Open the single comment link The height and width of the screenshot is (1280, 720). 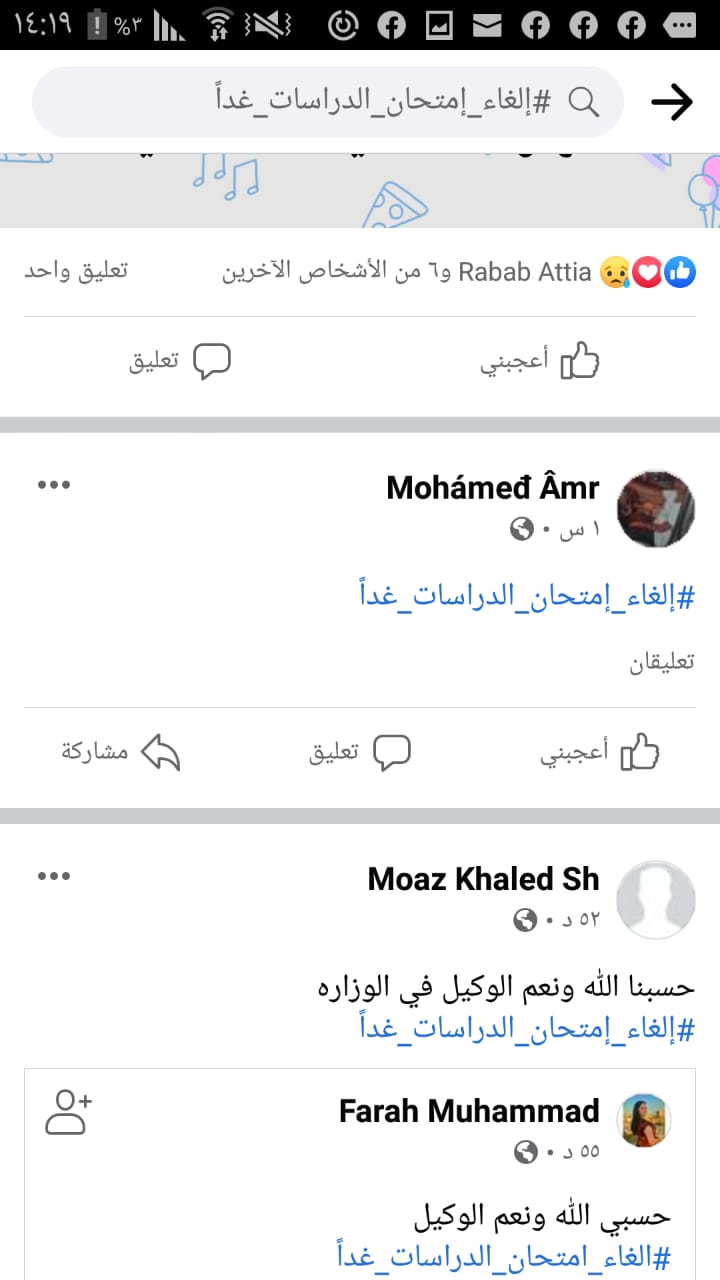[x=76, y=271]
